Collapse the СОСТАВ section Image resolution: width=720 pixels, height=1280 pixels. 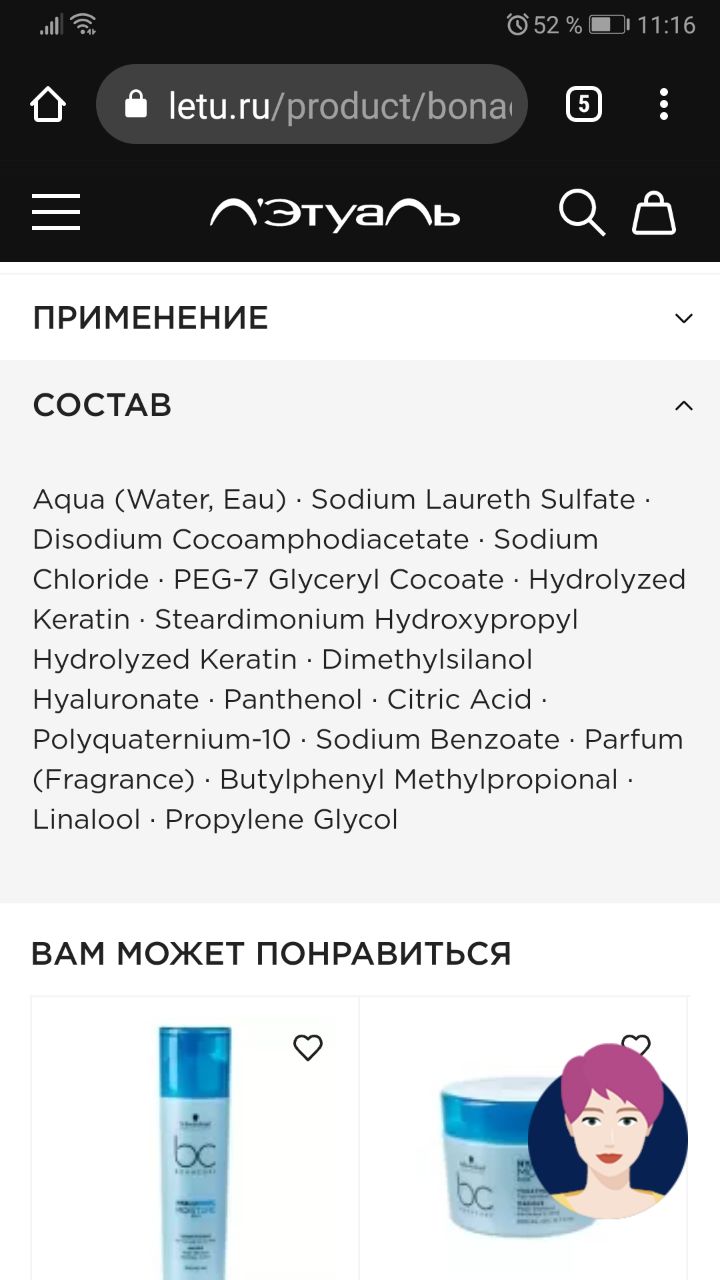[360, 405]
